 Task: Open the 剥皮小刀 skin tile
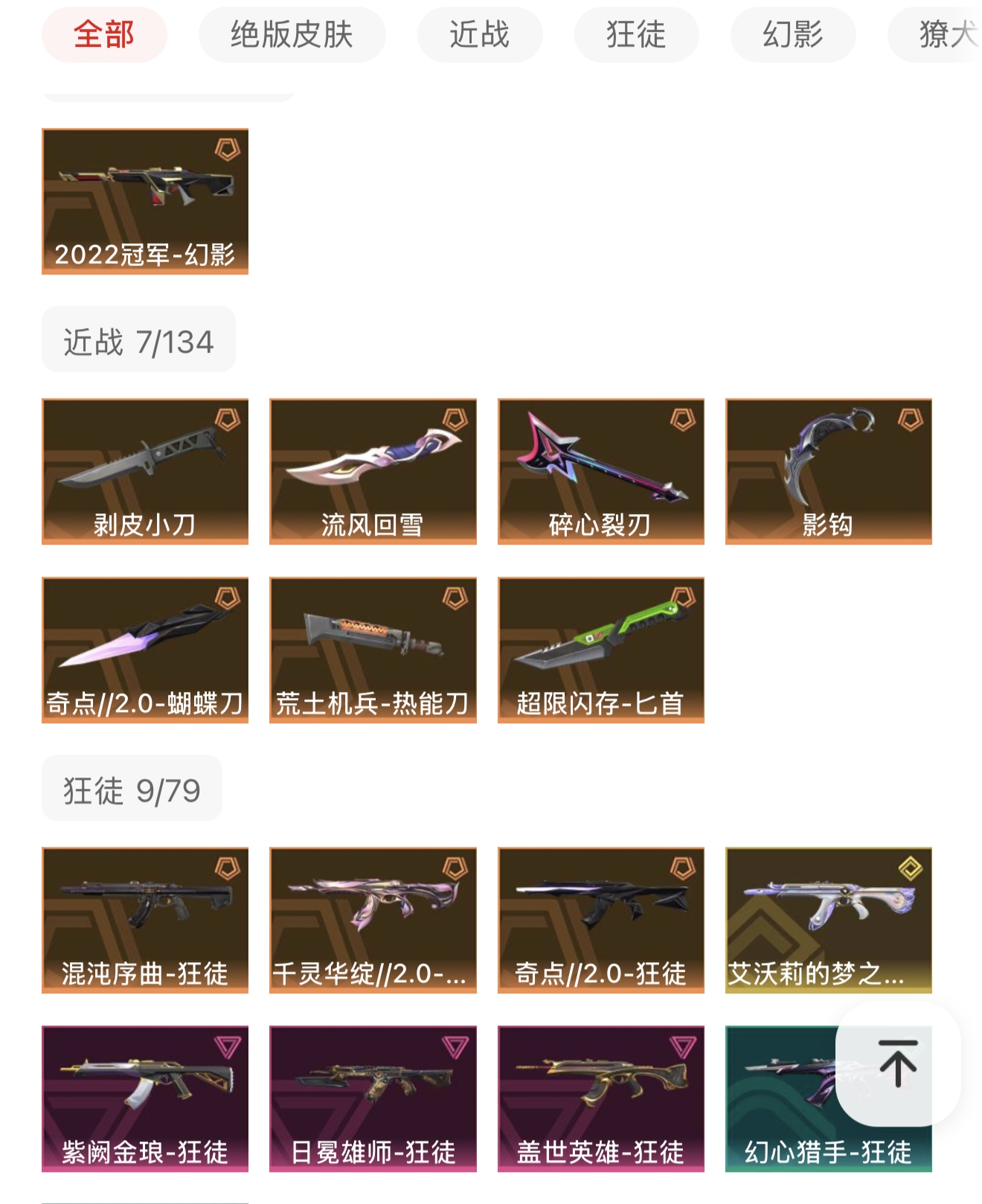(x=145, y=471)
